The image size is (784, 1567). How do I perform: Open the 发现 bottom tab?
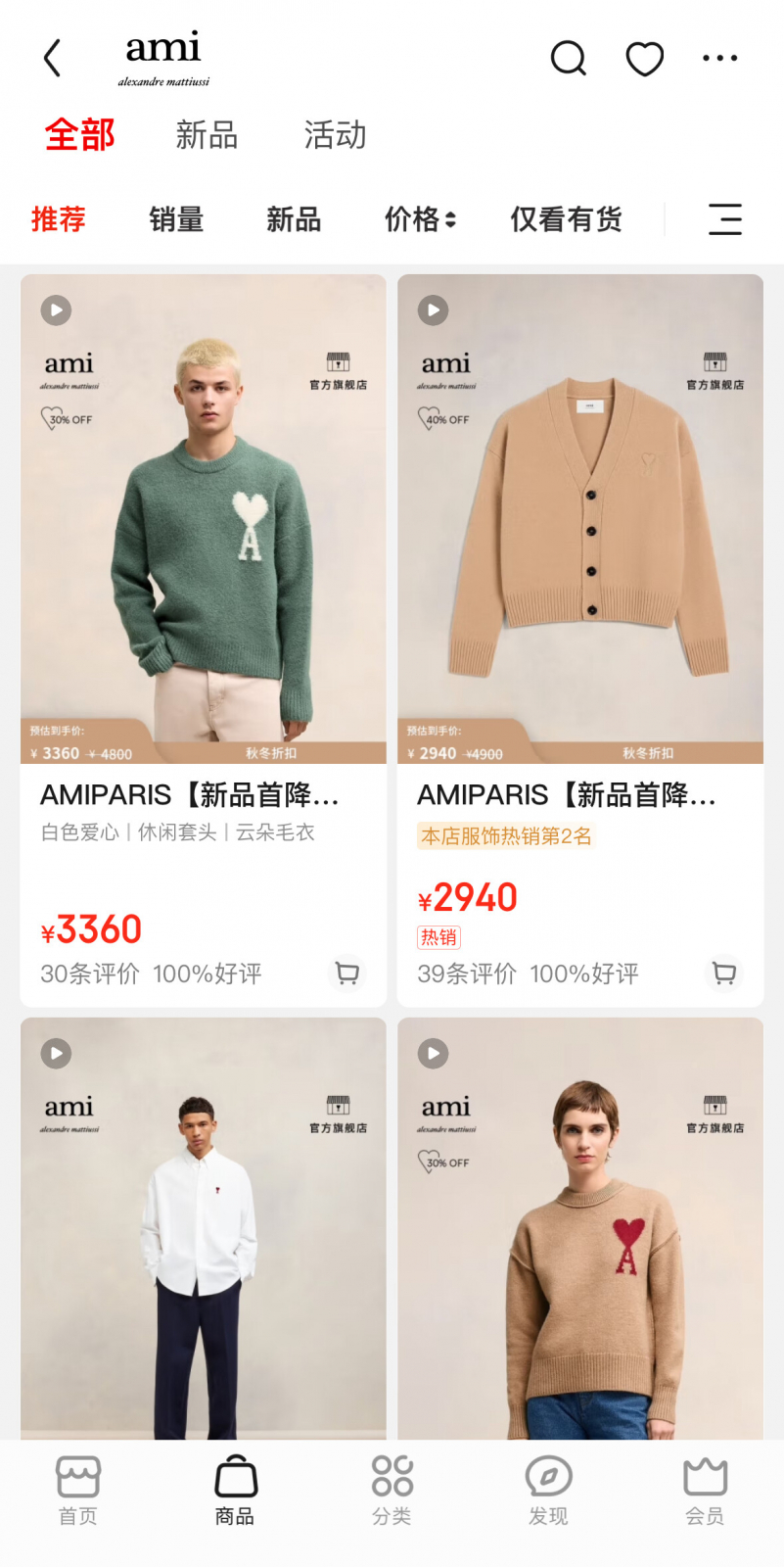pos(548,1491)
